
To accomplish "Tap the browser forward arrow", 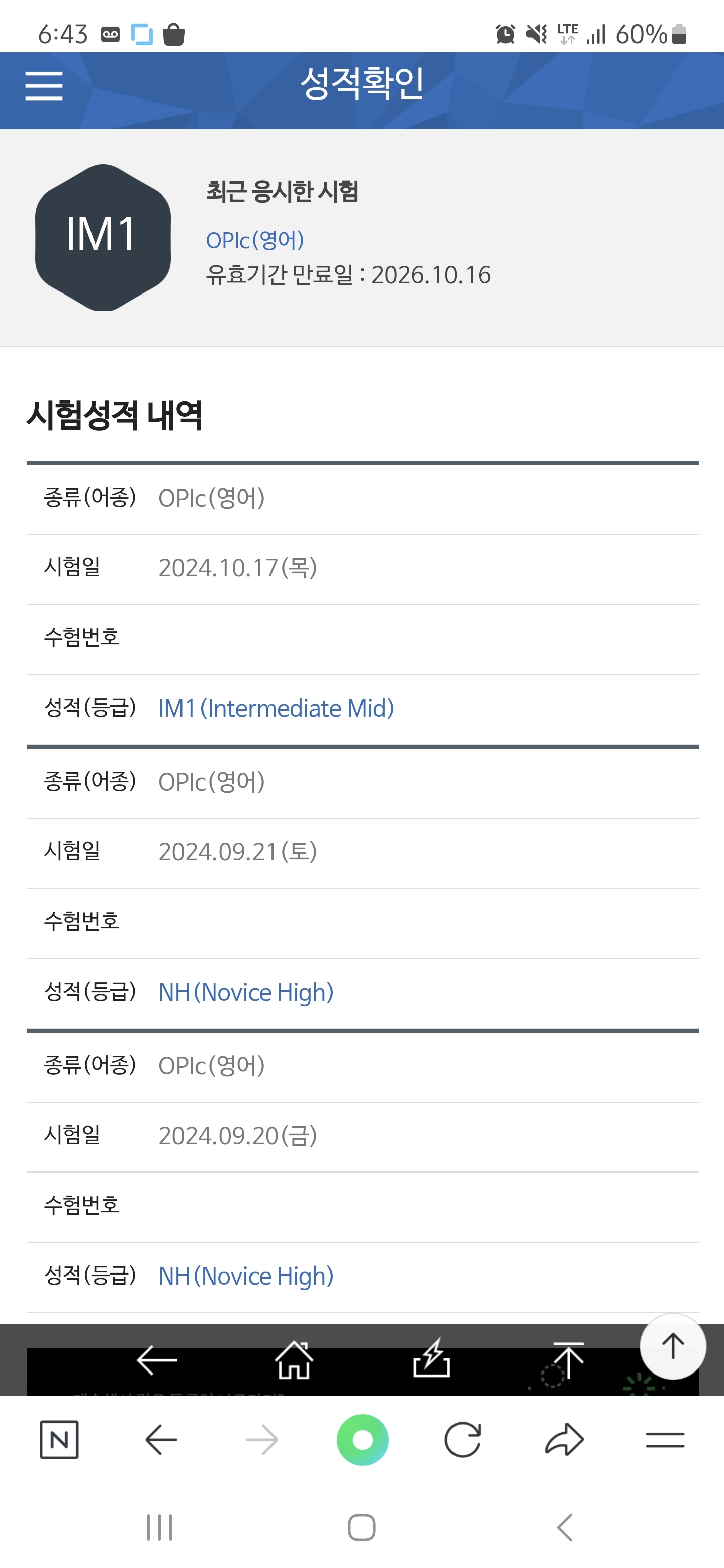I will pyautogui.click(x=262, y=1440).
